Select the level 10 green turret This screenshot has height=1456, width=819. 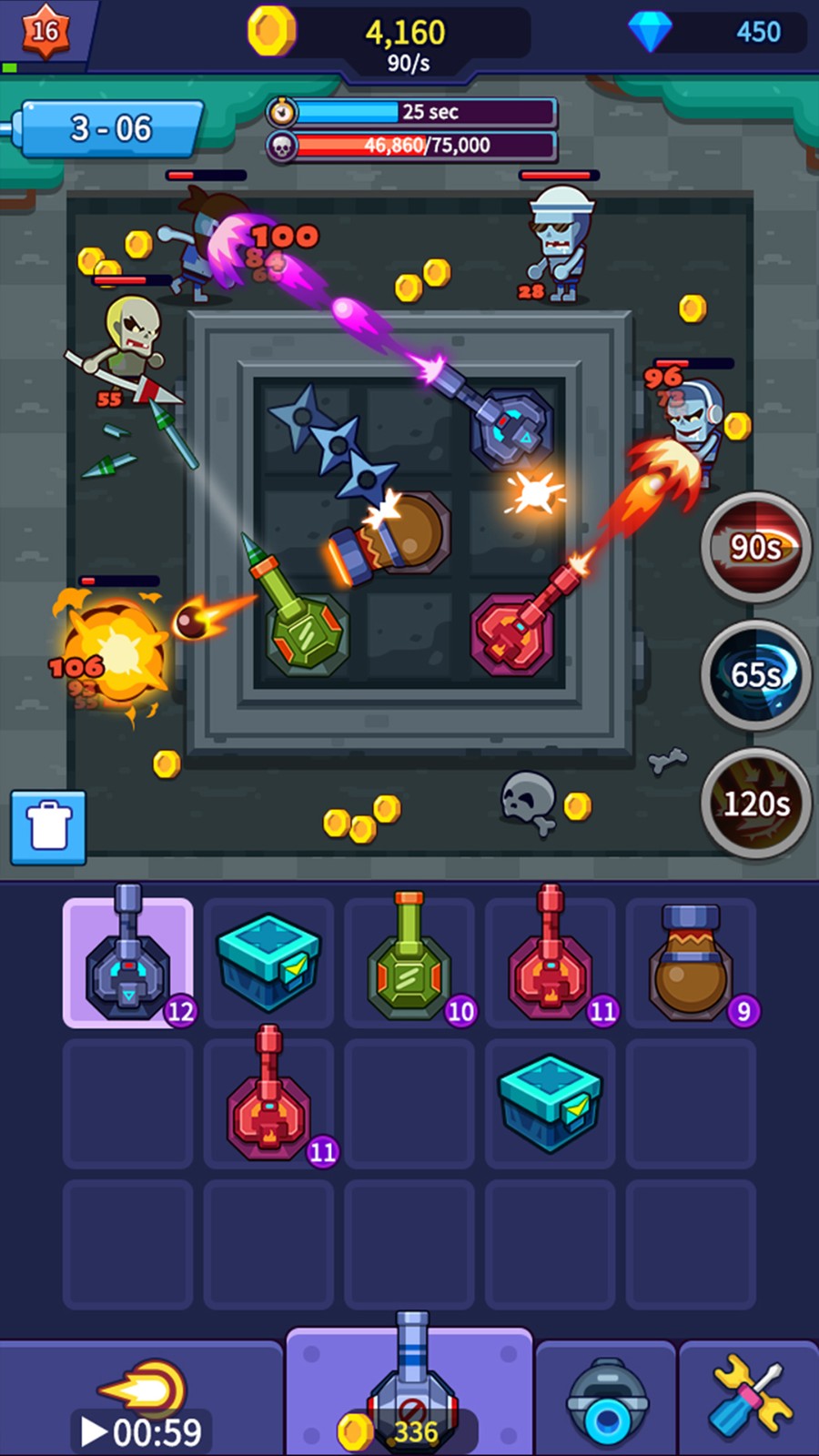click(409, 963)
